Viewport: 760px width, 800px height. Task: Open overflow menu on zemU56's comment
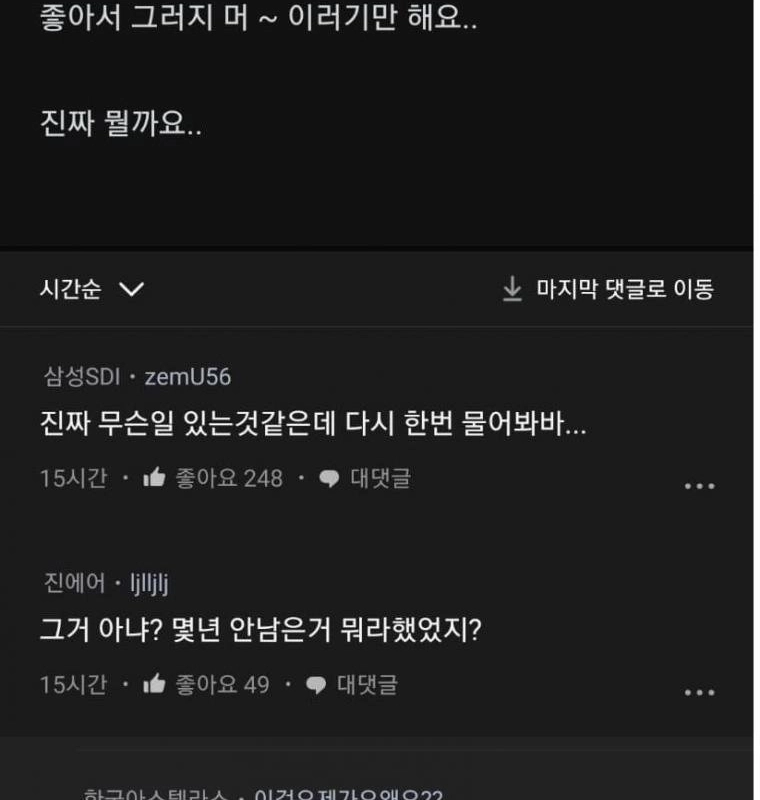point(699,486)
